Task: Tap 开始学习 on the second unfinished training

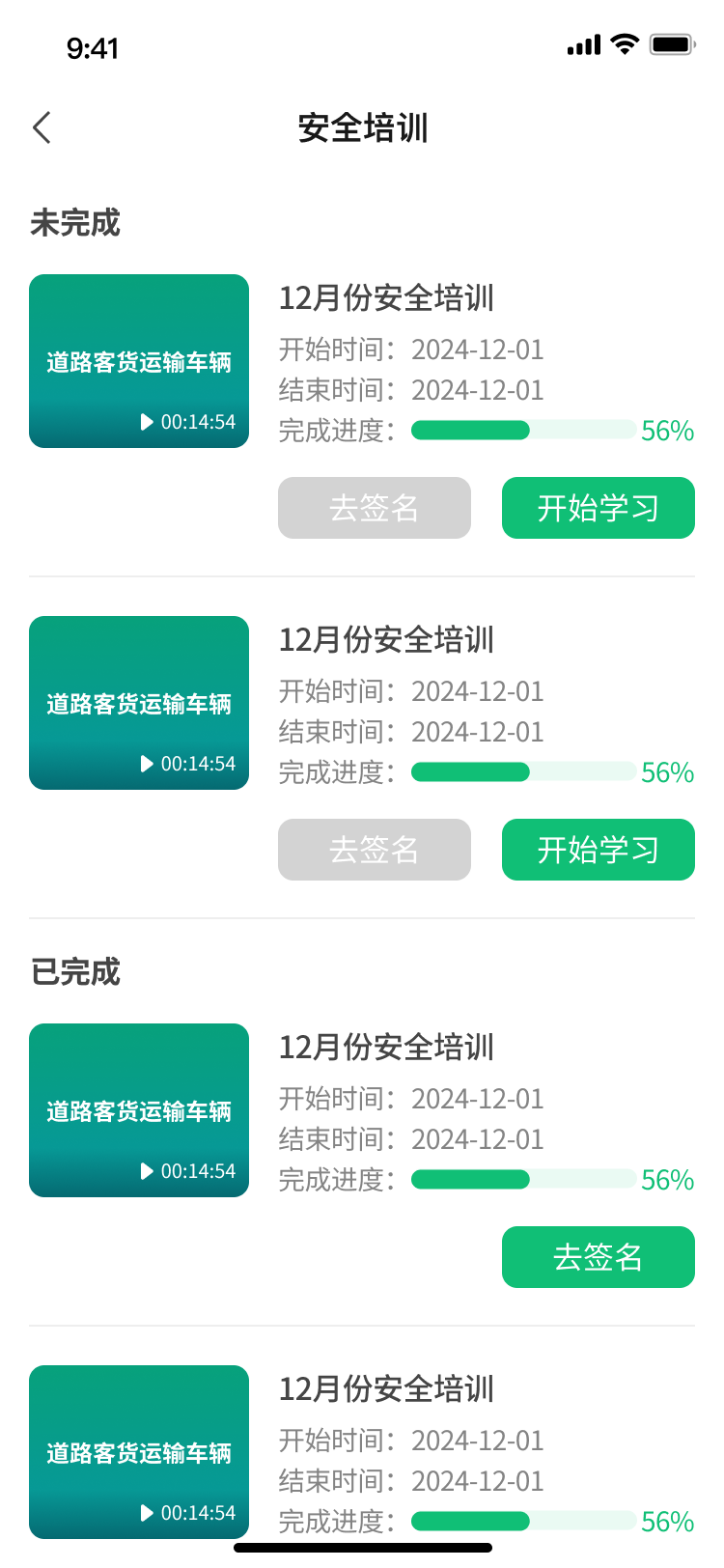Action: [x=599, y=850]
